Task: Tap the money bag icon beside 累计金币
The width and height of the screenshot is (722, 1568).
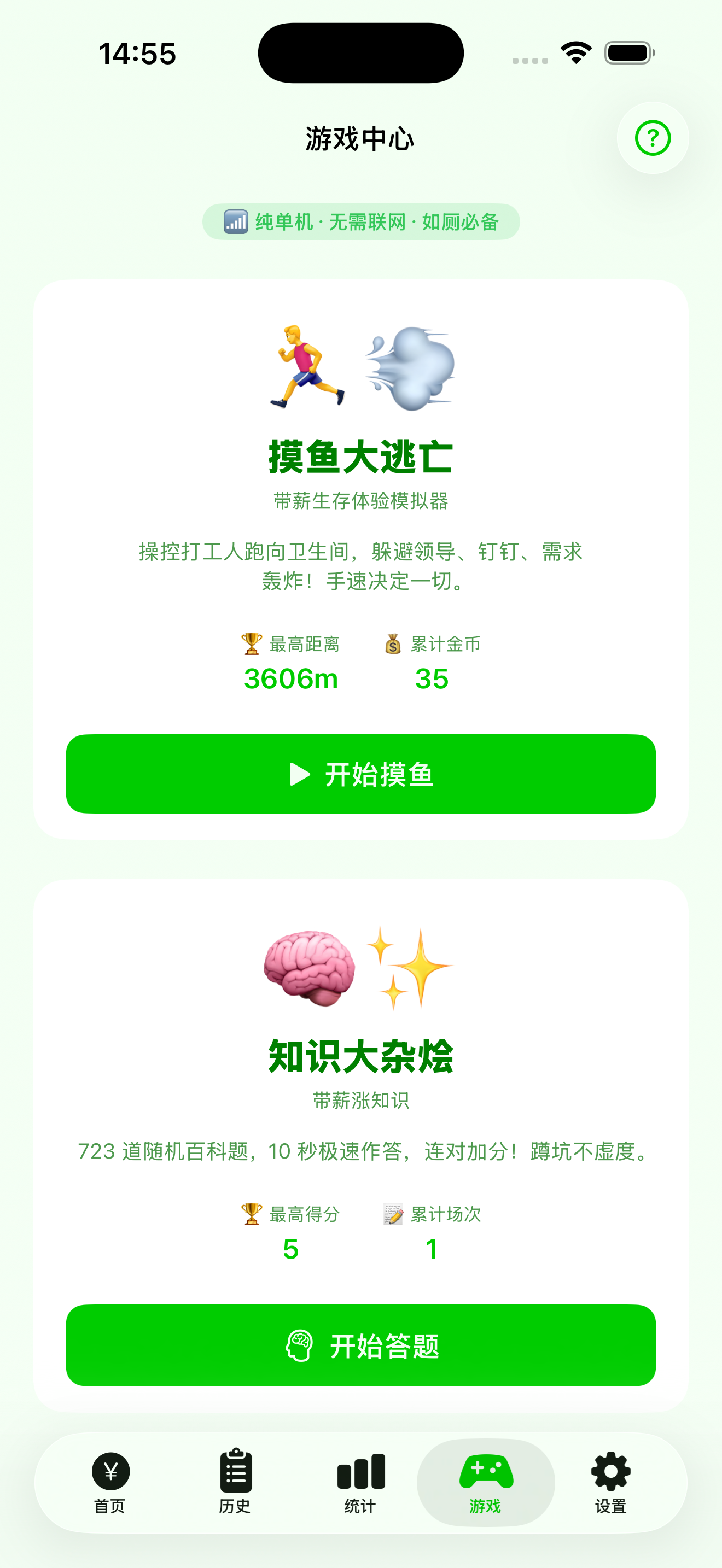Action: coord(392,643)
